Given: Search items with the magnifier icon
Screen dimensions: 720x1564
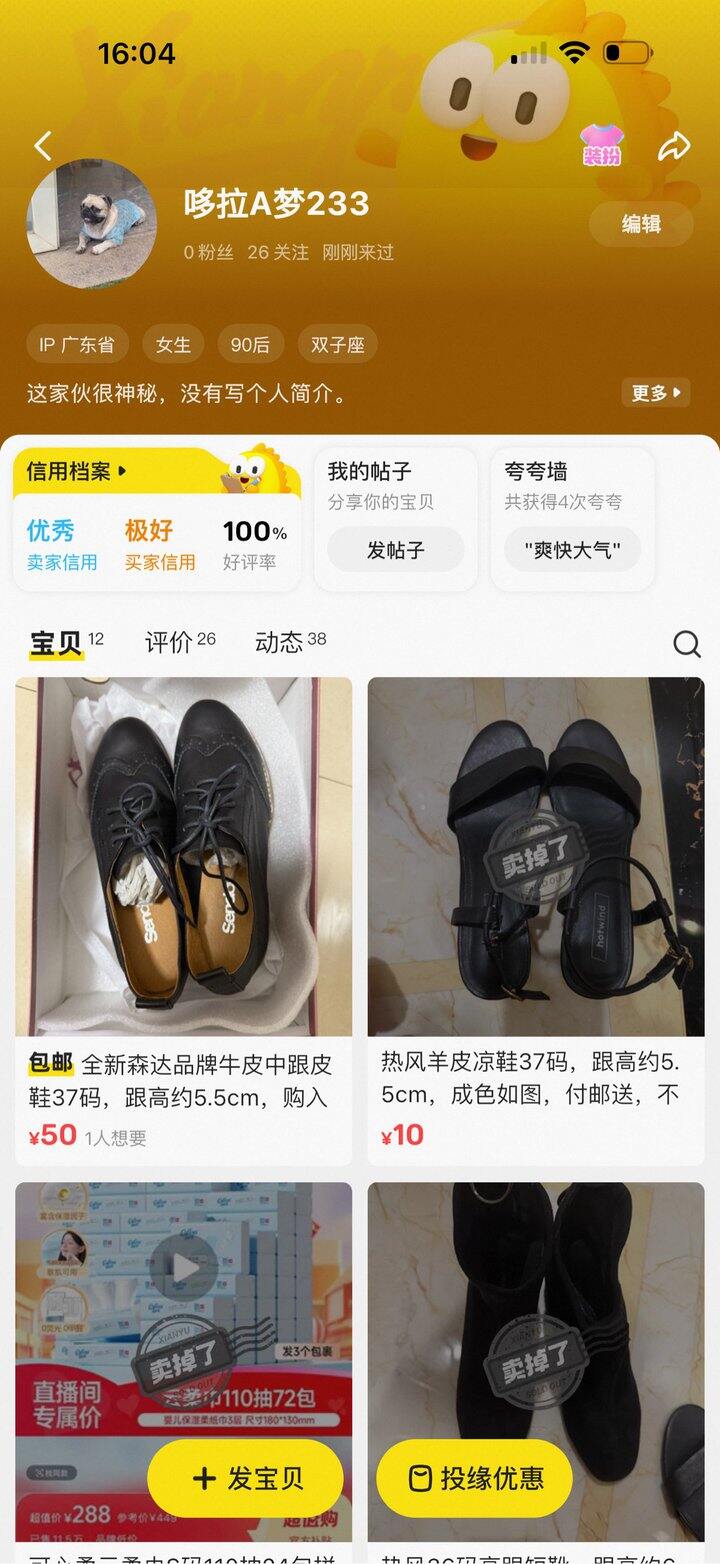Looking at the screenshot, I should pyautogui.click(x=686, y=644).
